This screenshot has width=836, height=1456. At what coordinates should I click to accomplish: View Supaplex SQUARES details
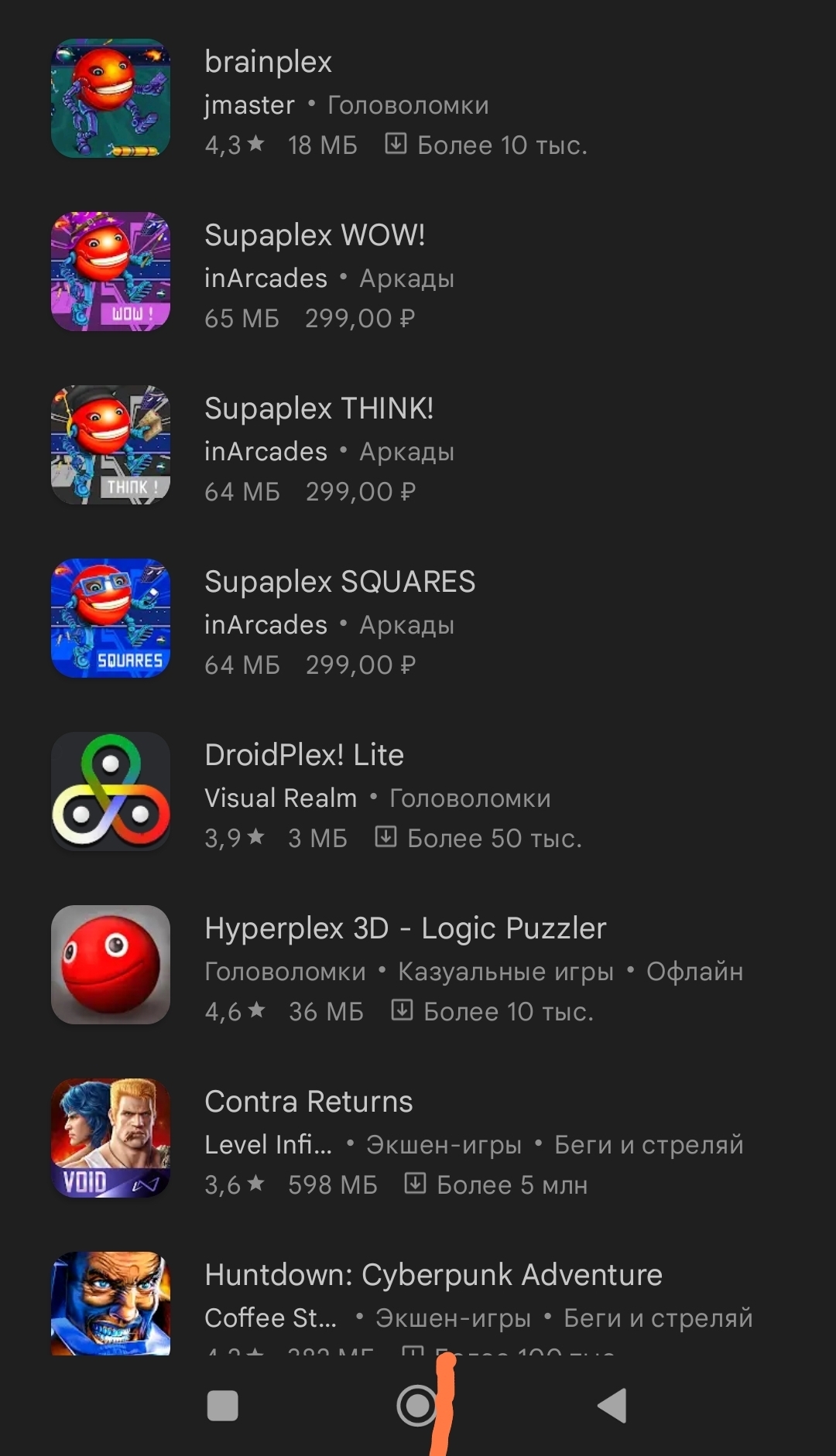coord(395,620)
